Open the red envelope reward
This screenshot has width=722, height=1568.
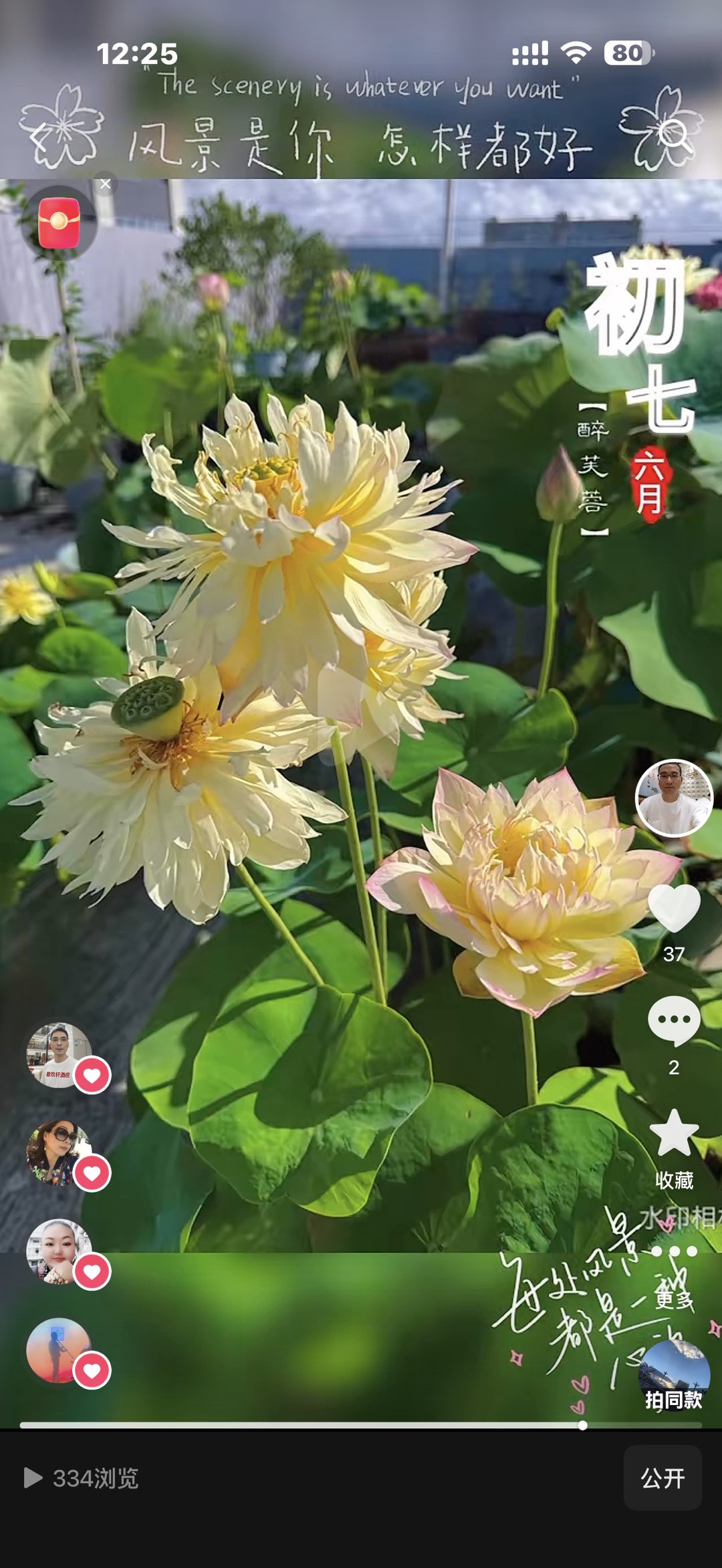click(59, 224)
